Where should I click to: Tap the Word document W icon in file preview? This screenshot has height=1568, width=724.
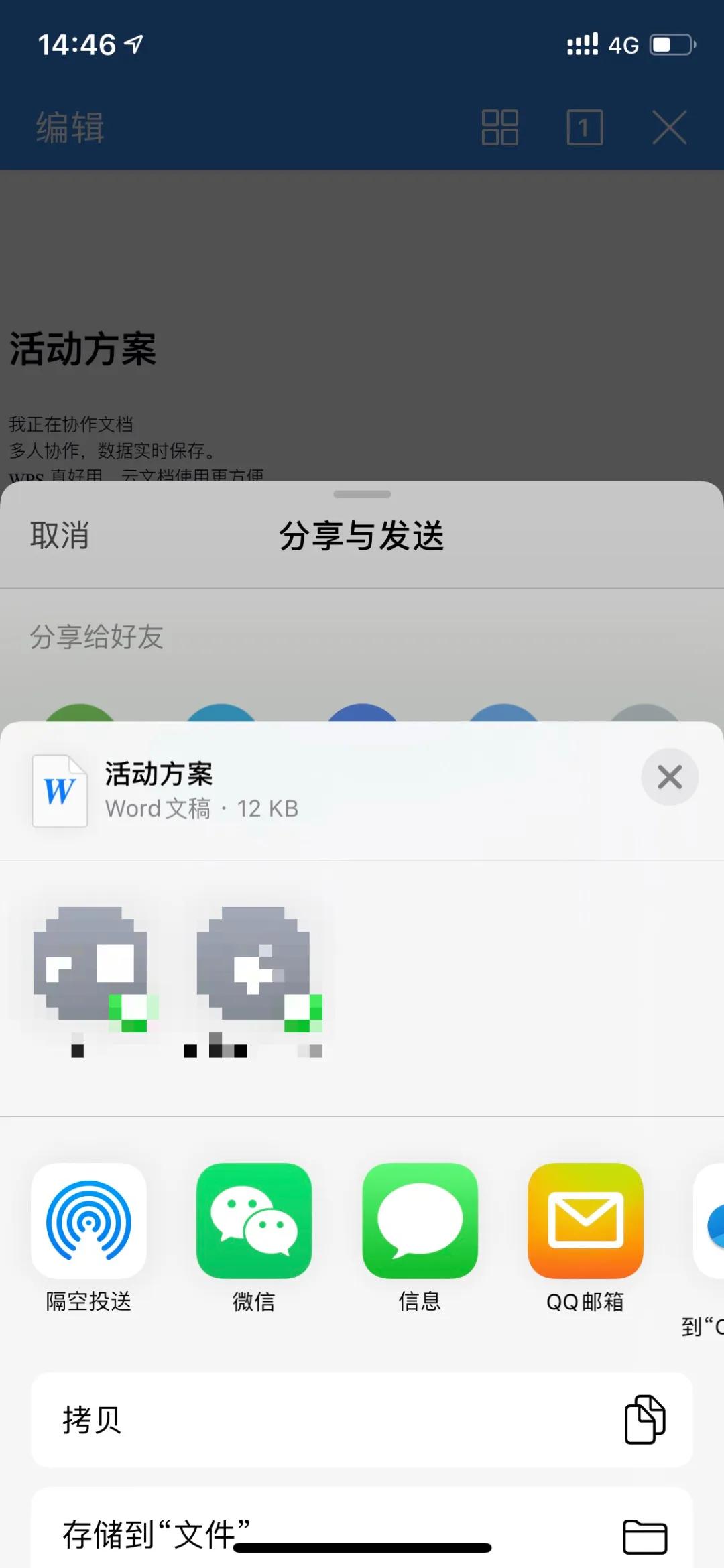click(59, 791)
